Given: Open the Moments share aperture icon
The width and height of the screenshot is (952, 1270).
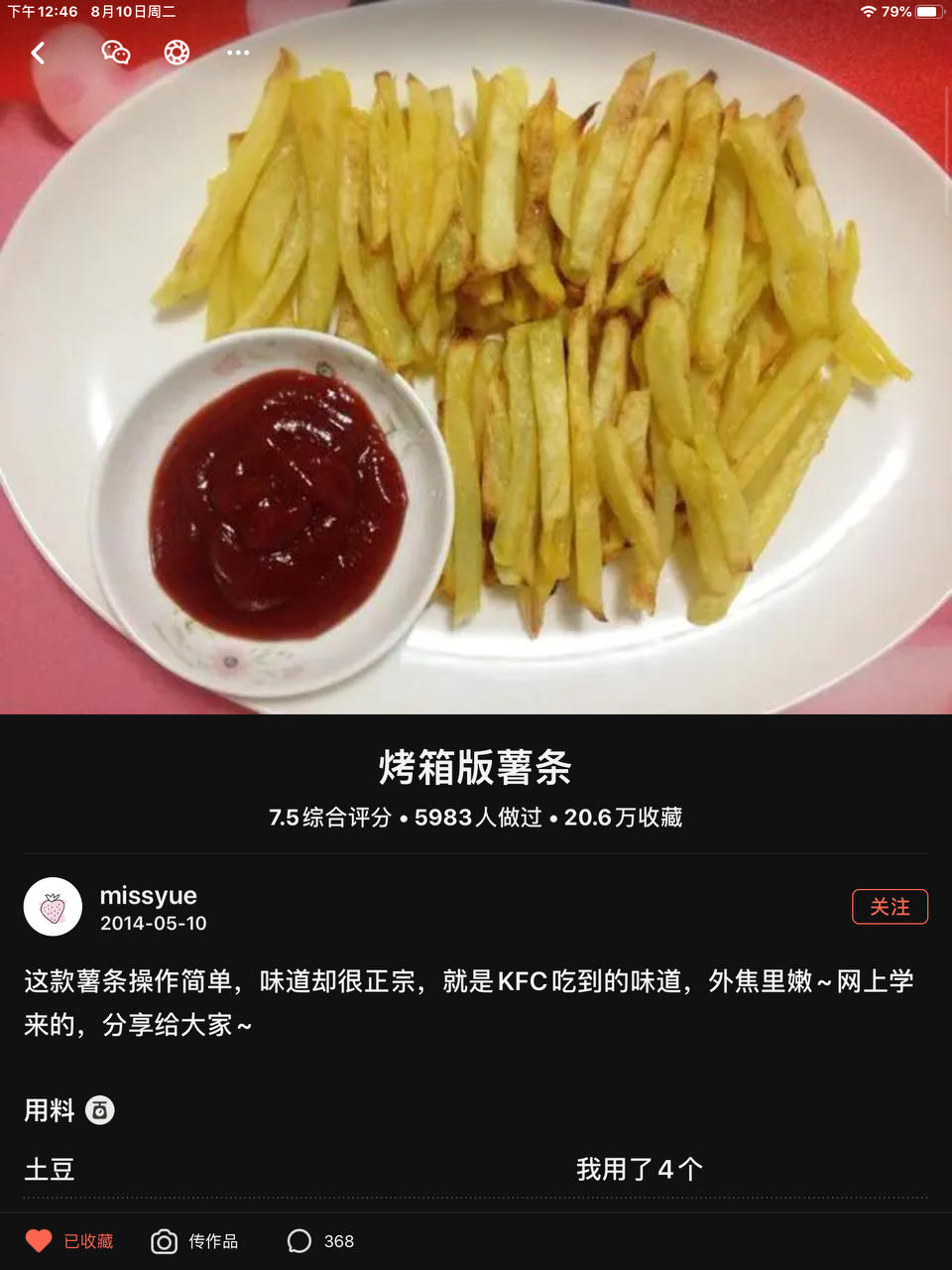Looking at the screenshot, I should click(176, 53).
